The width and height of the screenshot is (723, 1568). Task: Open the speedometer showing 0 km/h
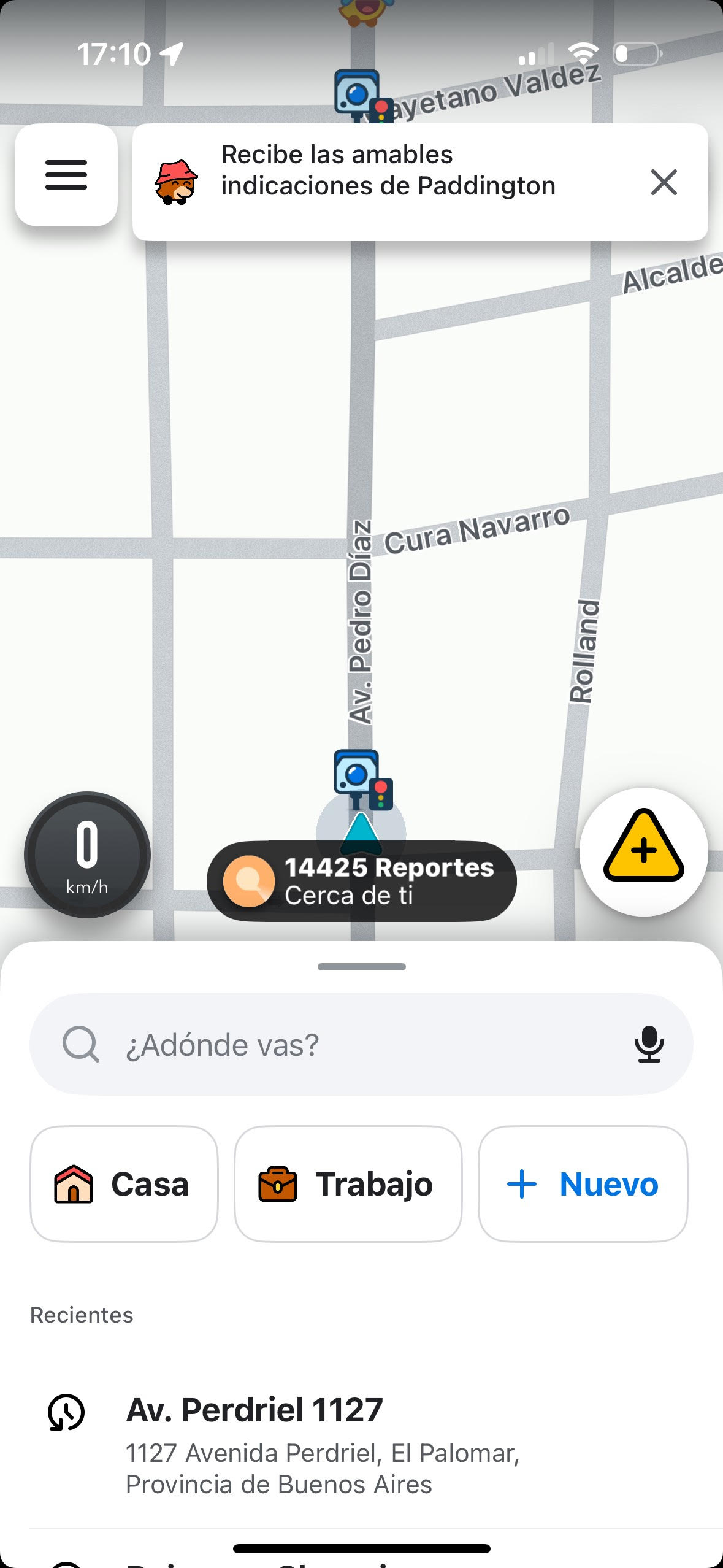87,855
